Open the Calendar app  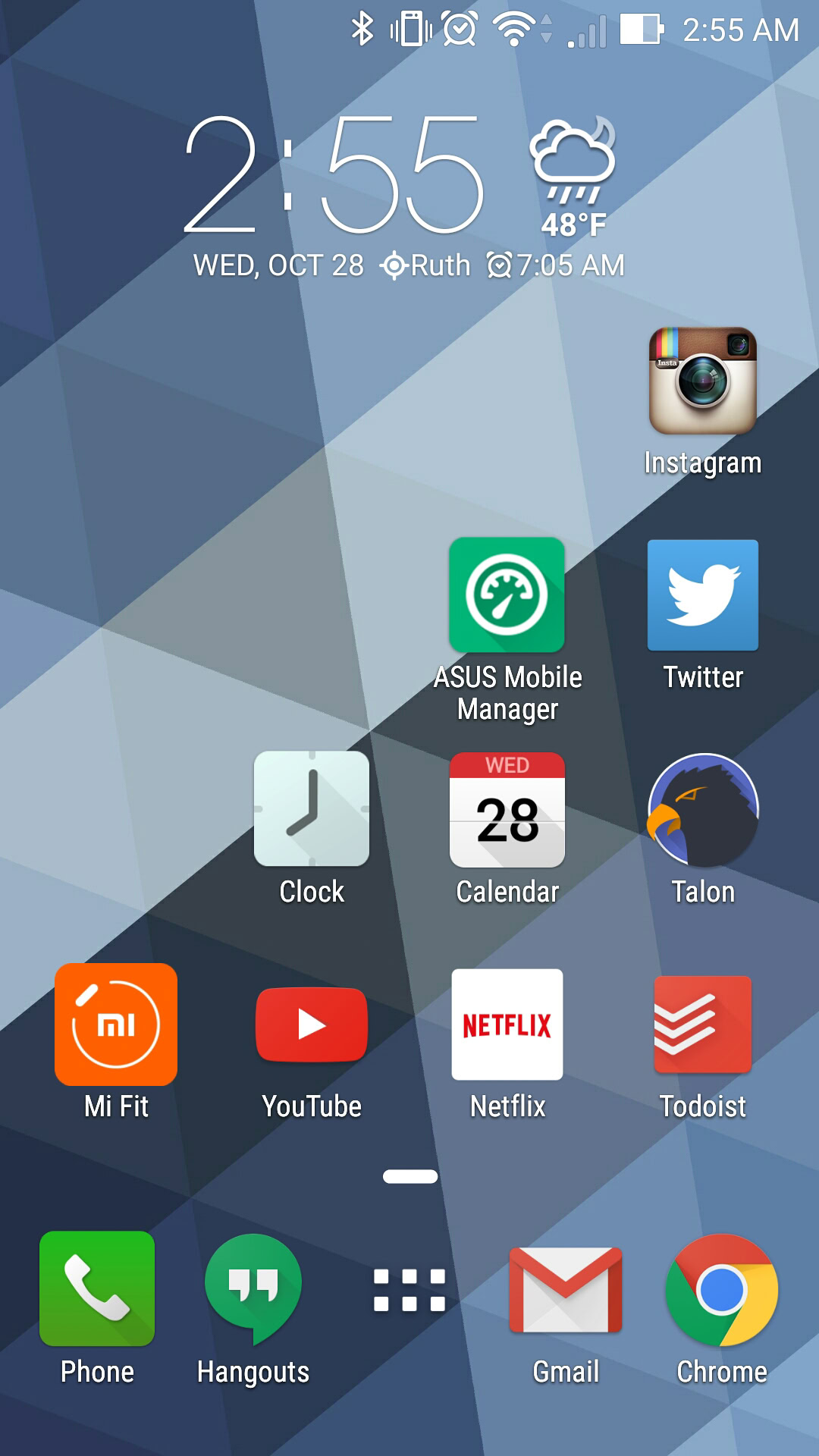coord(507,809)
